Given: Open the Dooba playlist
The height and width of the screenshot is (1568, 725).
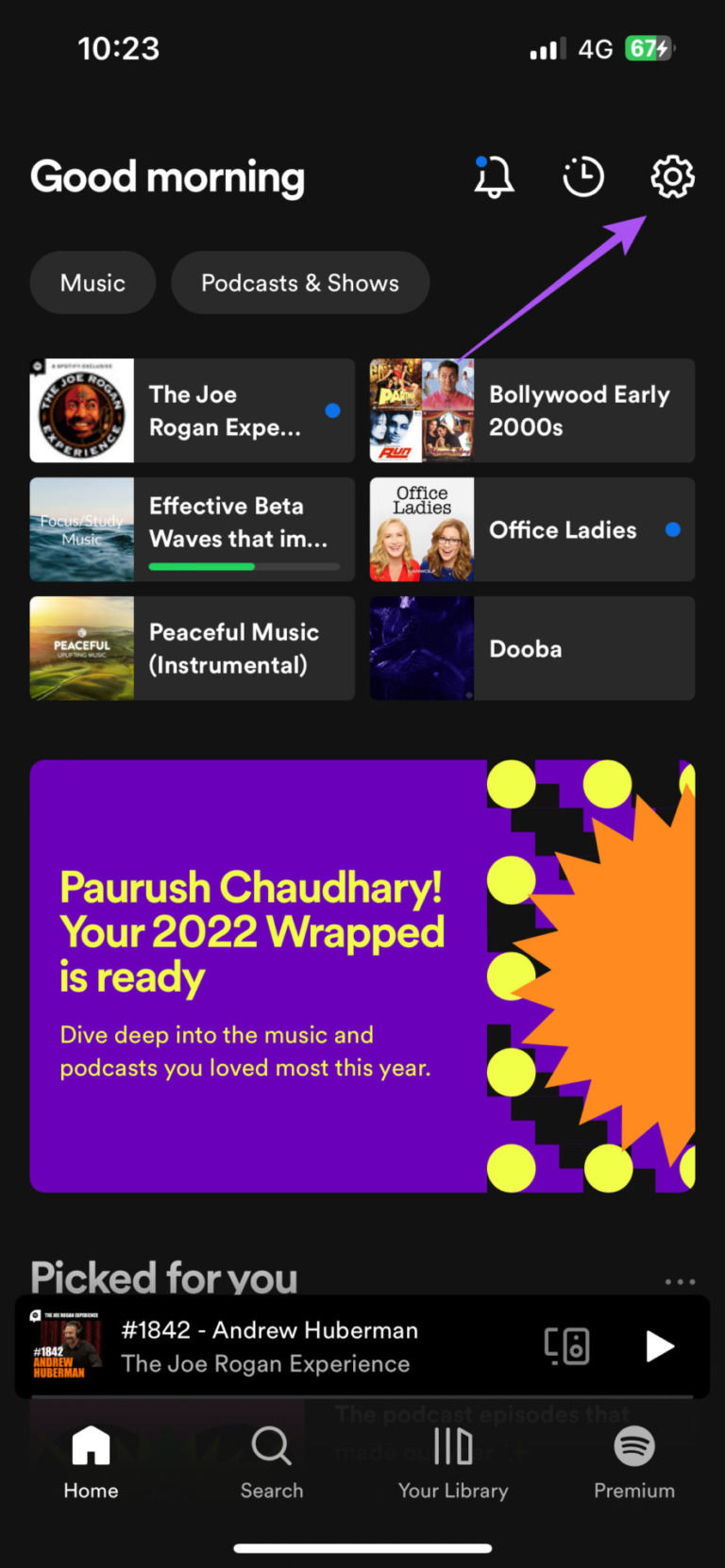Looking at the screenshot, I should (x=531, y=648).
